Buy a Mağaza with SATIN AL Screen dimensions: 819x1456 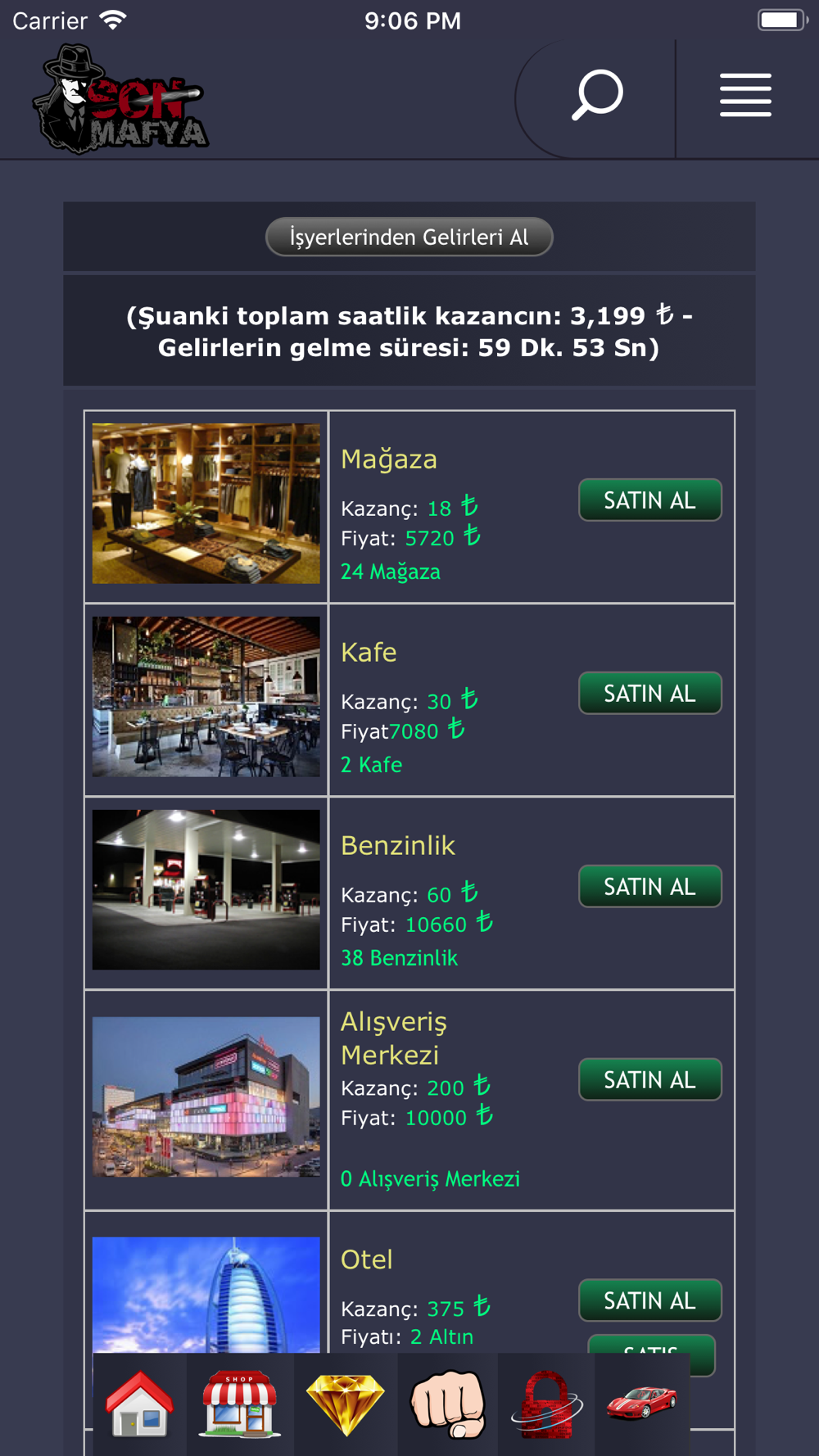point(649,500)
